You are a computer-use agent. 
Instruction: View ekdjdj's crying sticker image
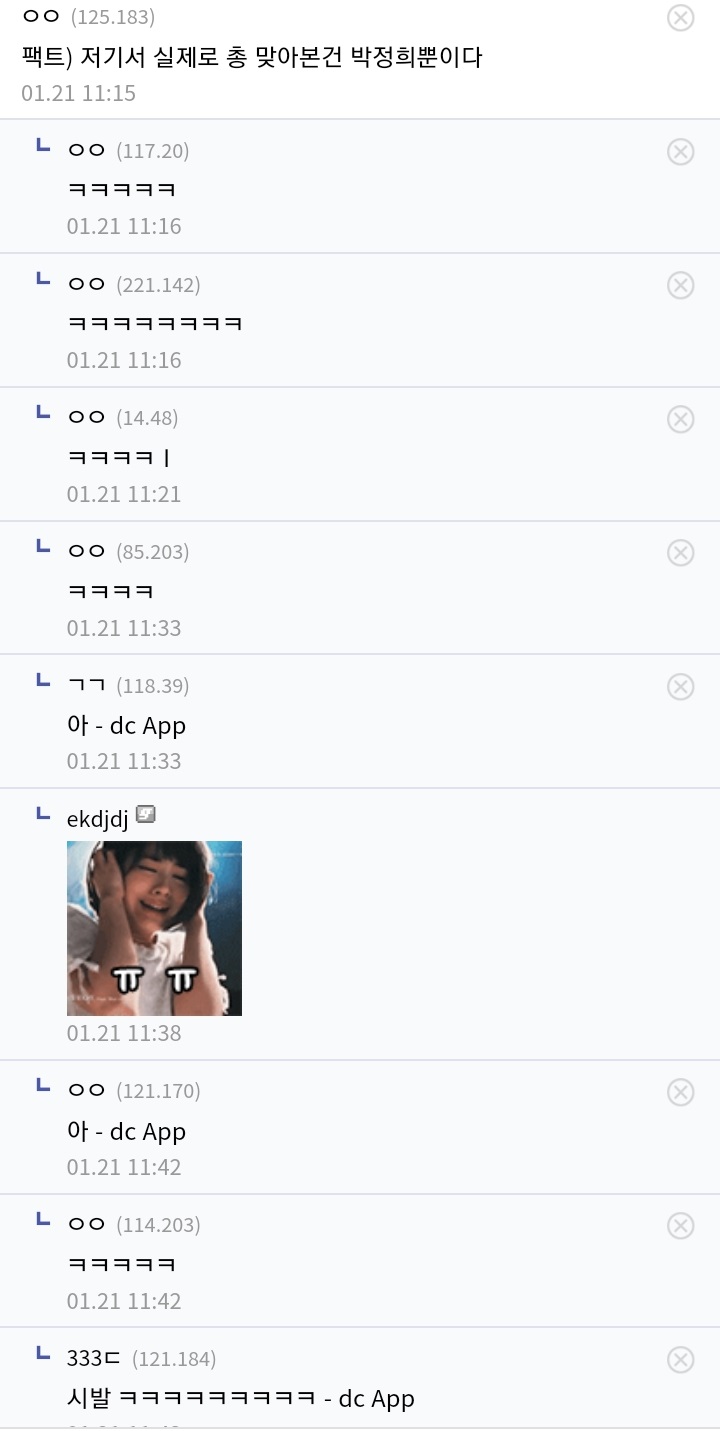click(x=154, y=928)
